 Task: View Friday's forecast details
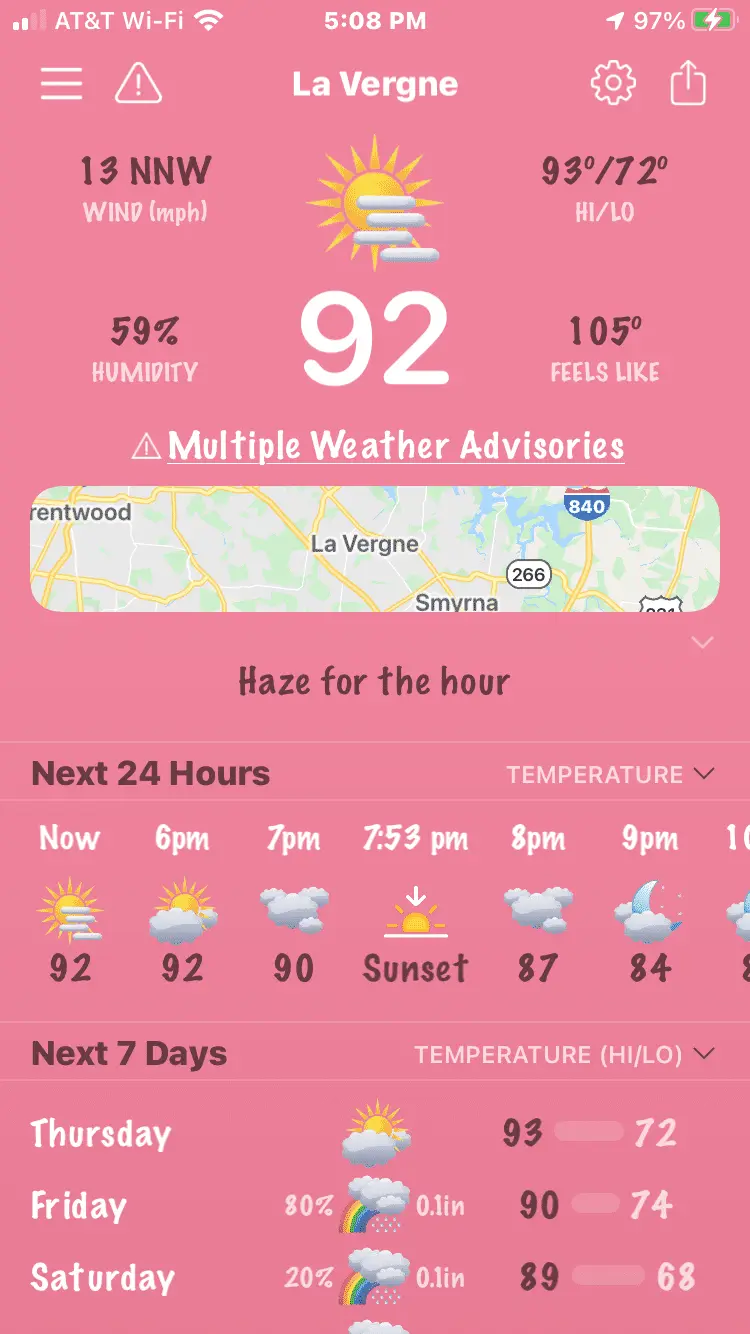[x=375, y=1205]
